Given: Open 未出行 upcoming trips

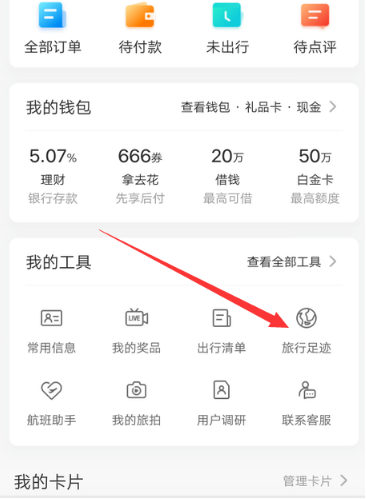Looking at the screenshot, I should (227, 30).
